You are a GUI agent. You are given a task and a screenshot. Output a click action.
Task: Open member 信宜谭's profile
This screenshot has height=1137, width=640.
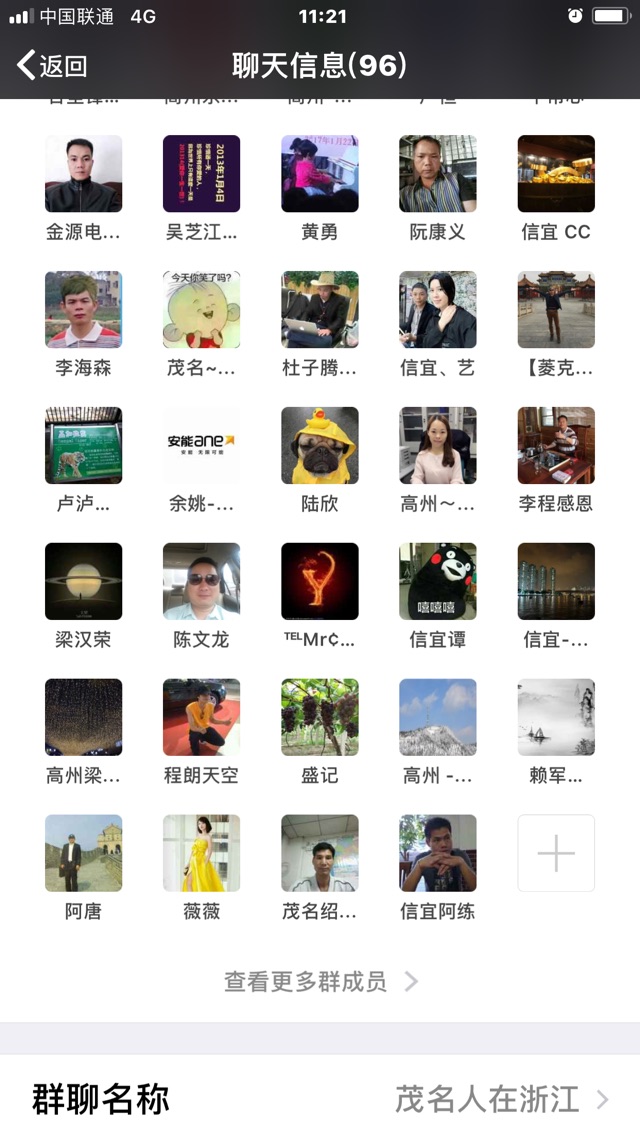coord(438,582)
